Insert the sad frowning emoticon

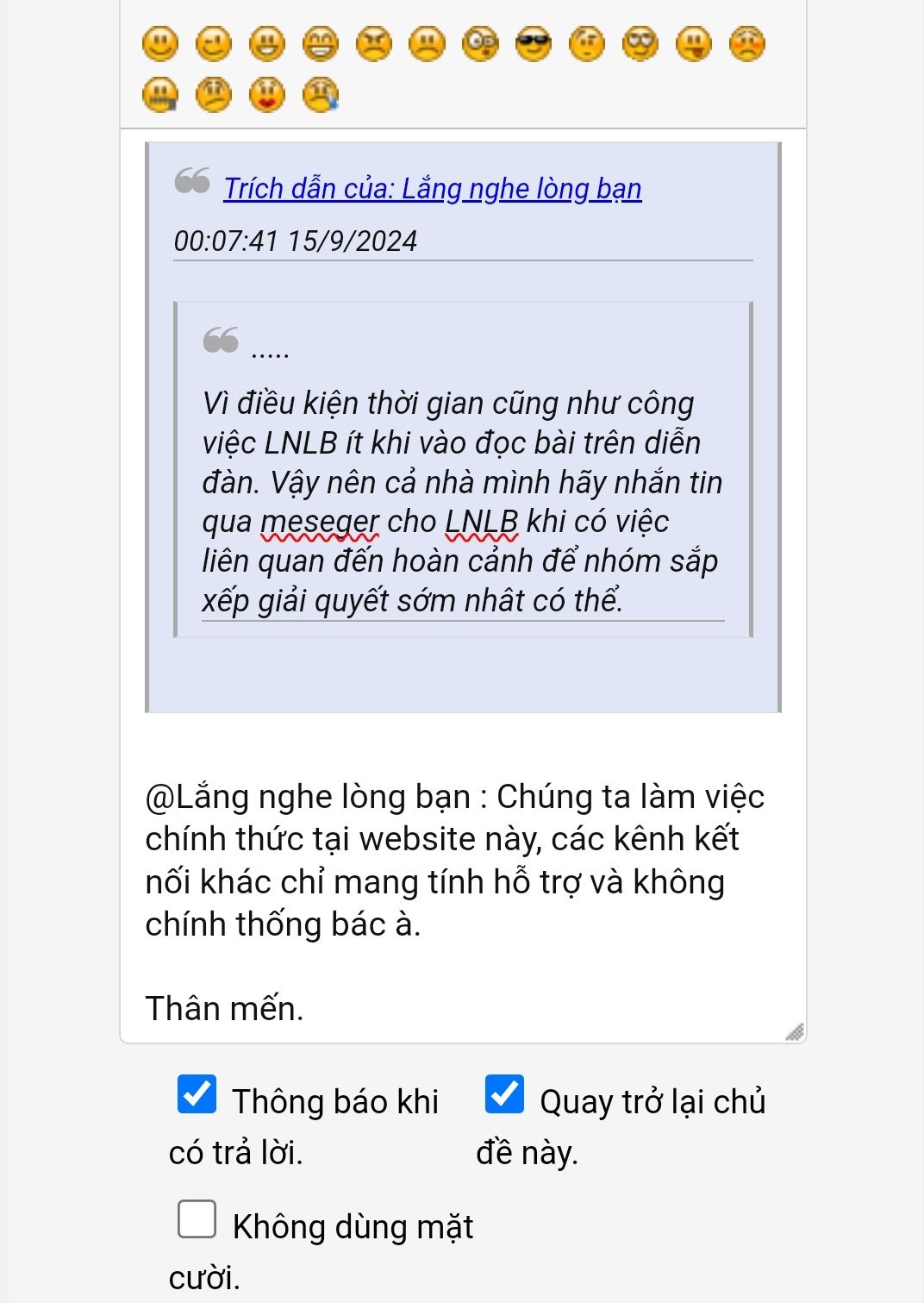tap(427, 44)
